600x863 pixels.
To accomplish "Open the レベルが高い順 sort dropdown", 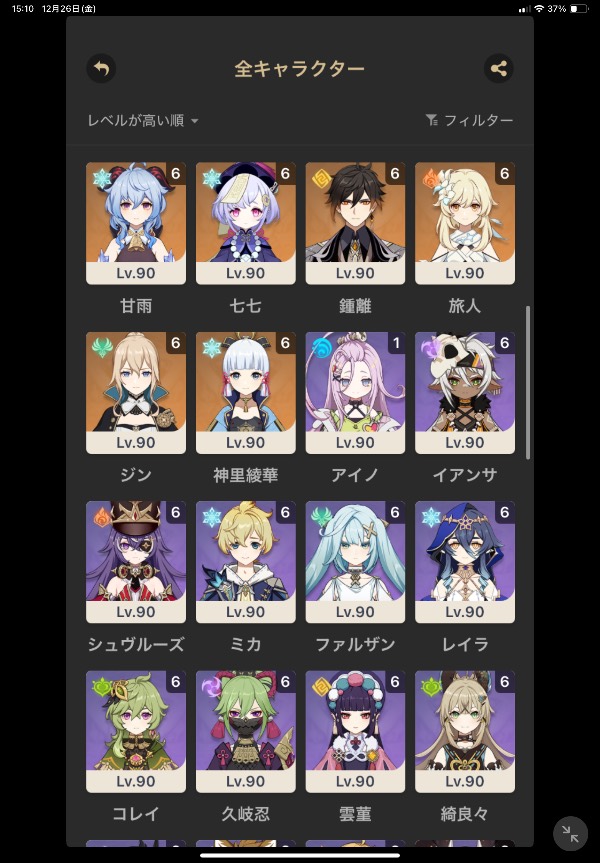I will pyautogui.click(x=143, y=121).
